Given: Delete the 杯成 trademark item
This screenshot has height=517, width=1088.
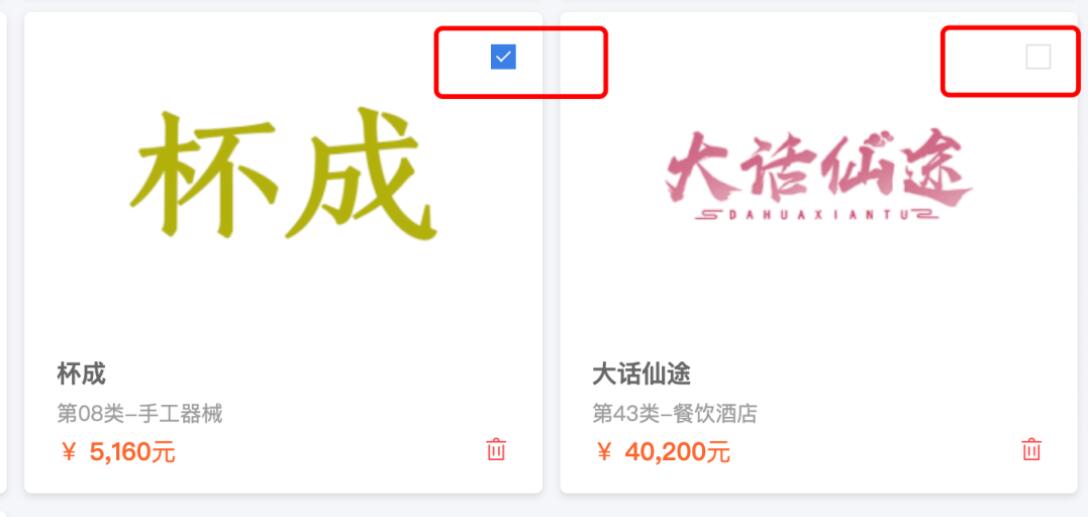Looking at the screenshot, I should tap(496, 450).
